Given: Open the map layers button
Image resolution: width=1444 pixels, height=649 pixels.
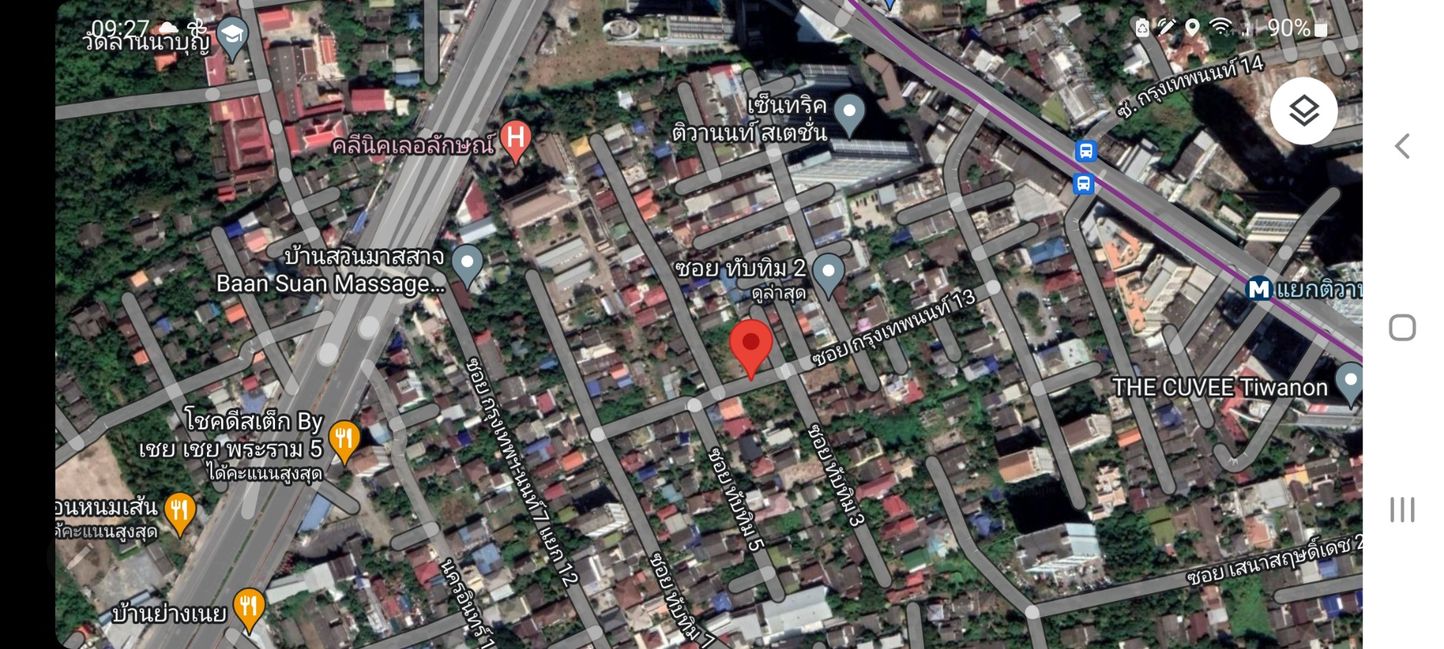Looking at the screenshot, I should point(1303,111).
